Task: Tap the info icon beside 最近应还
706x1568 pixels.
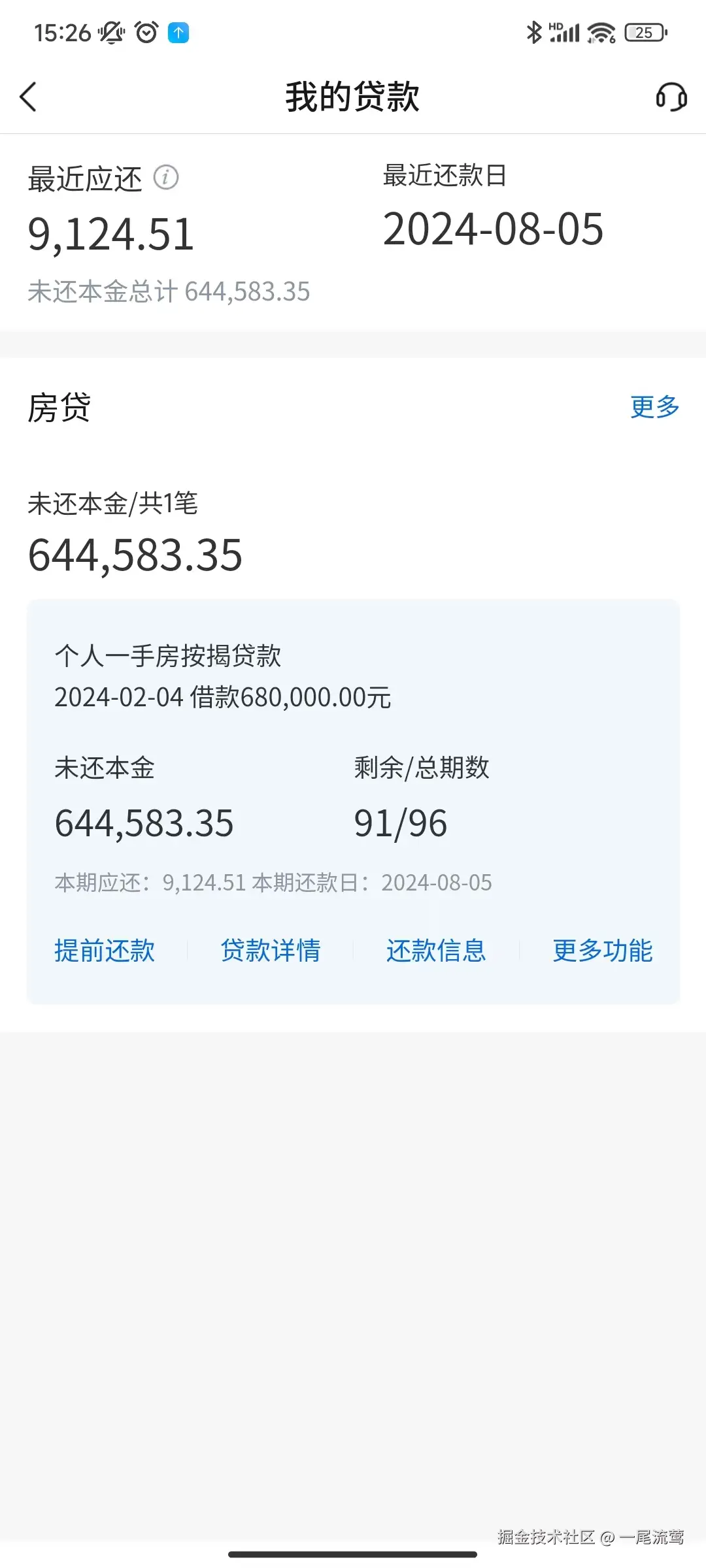Action: point(166,177)
